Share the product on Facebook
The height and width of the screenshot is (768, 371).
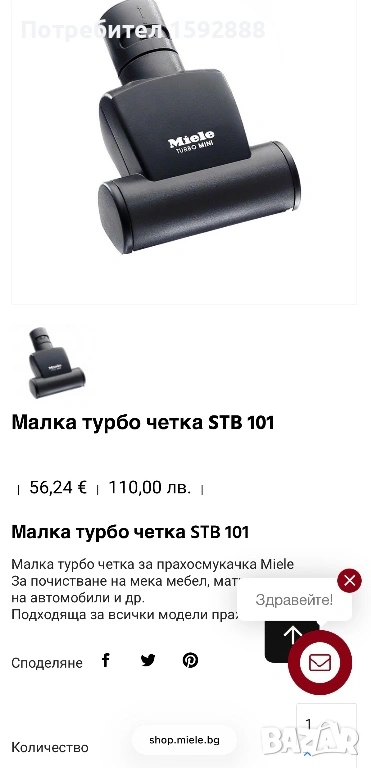click(105, 660)
